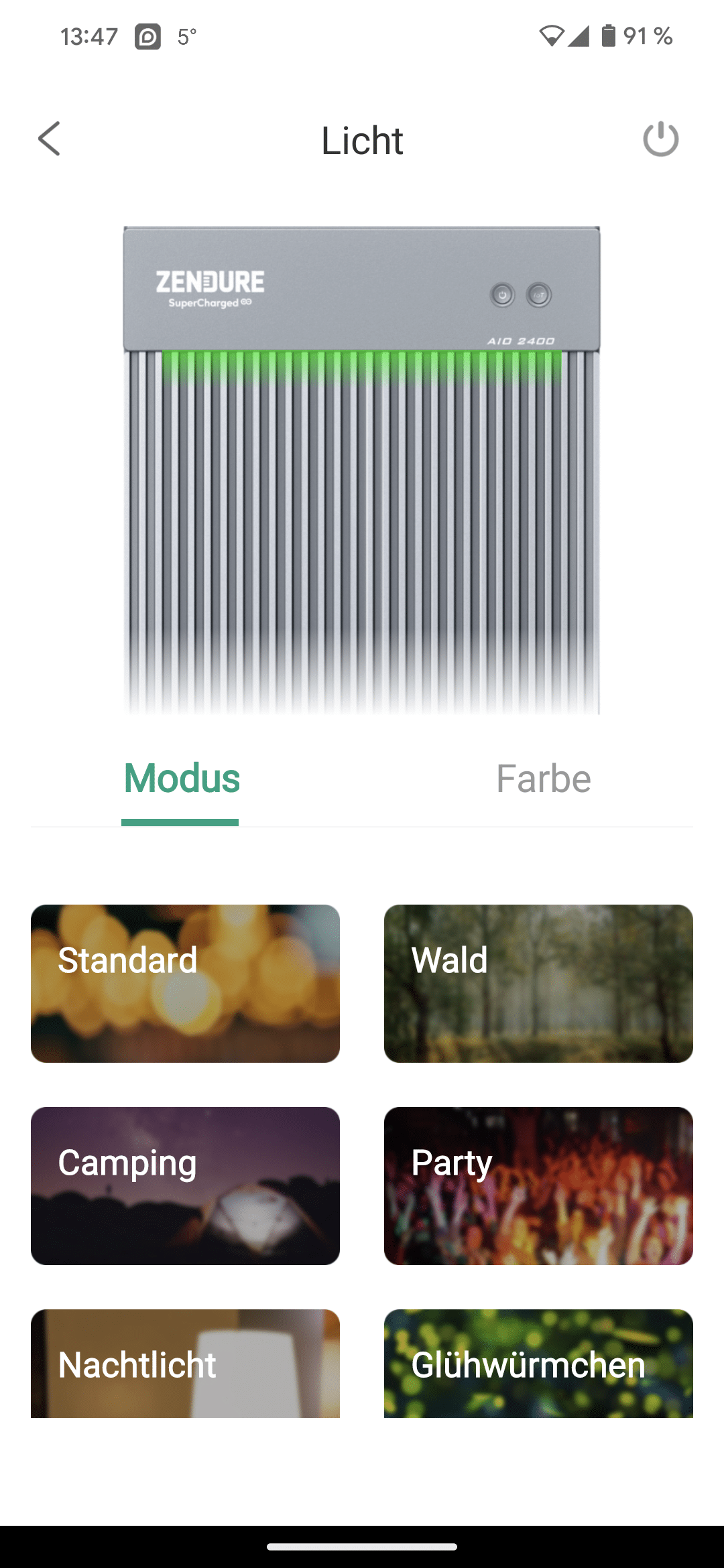Go back from the Licht screen

[50, 139]
